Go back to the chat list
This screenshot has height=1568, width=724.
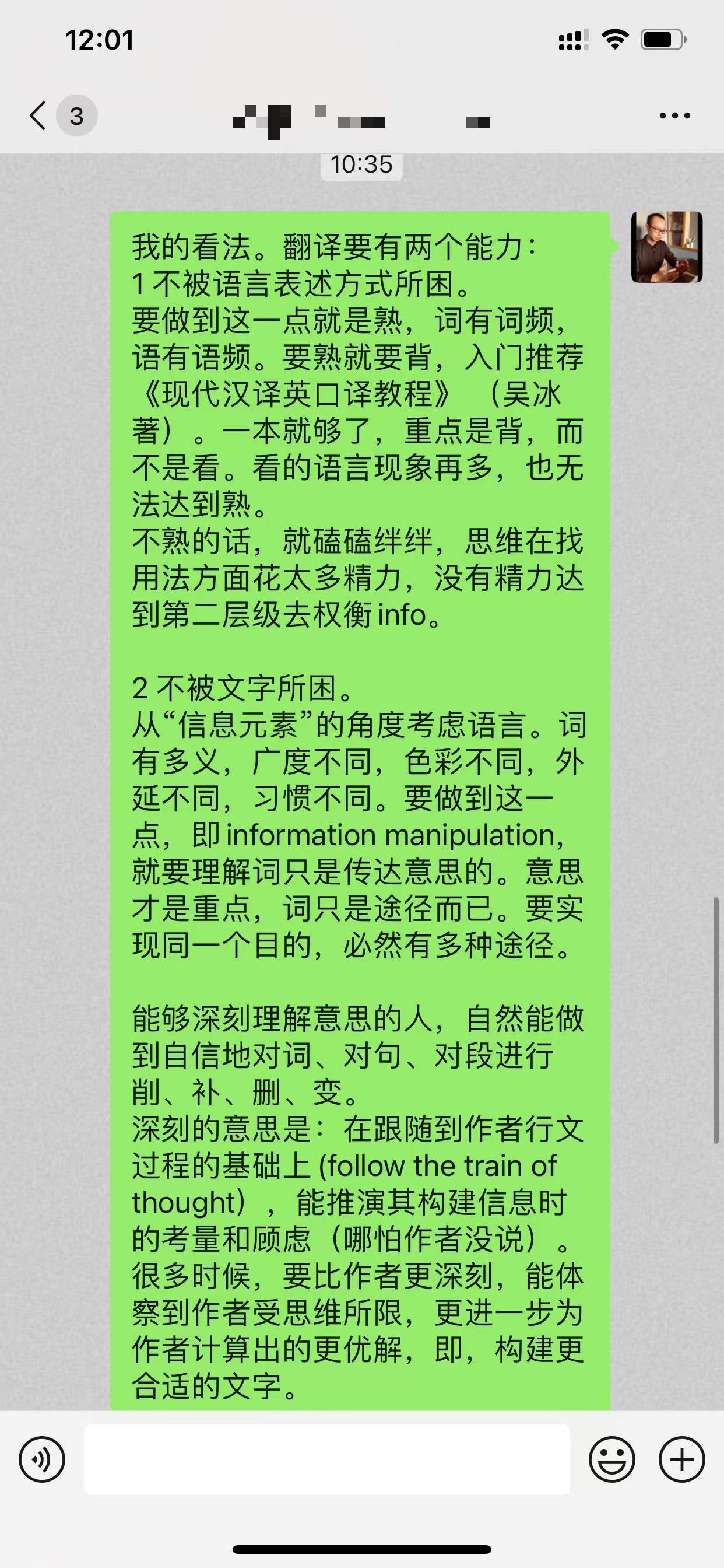pyautogui.click(x=39, y=116)
